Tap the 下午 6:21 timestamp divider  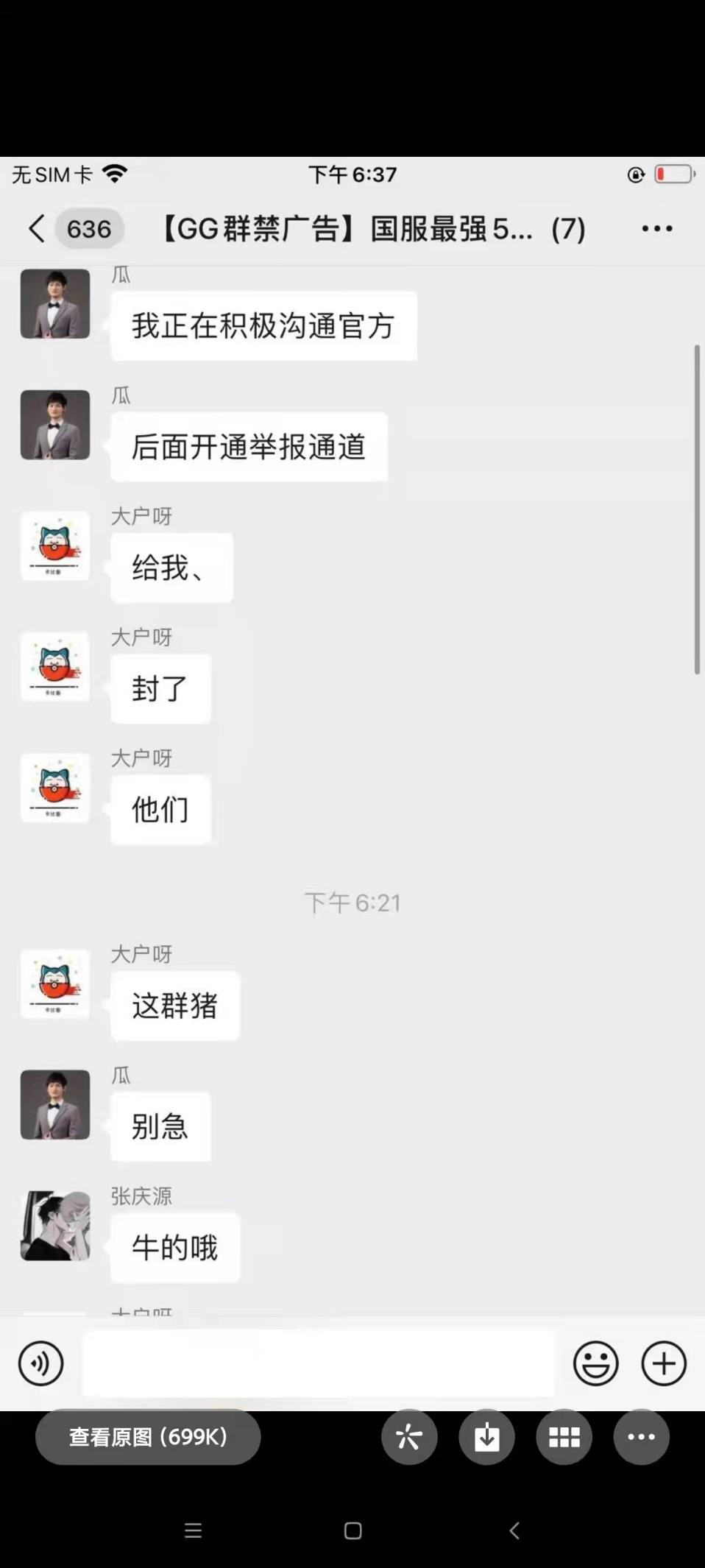[x=352, y=903]
